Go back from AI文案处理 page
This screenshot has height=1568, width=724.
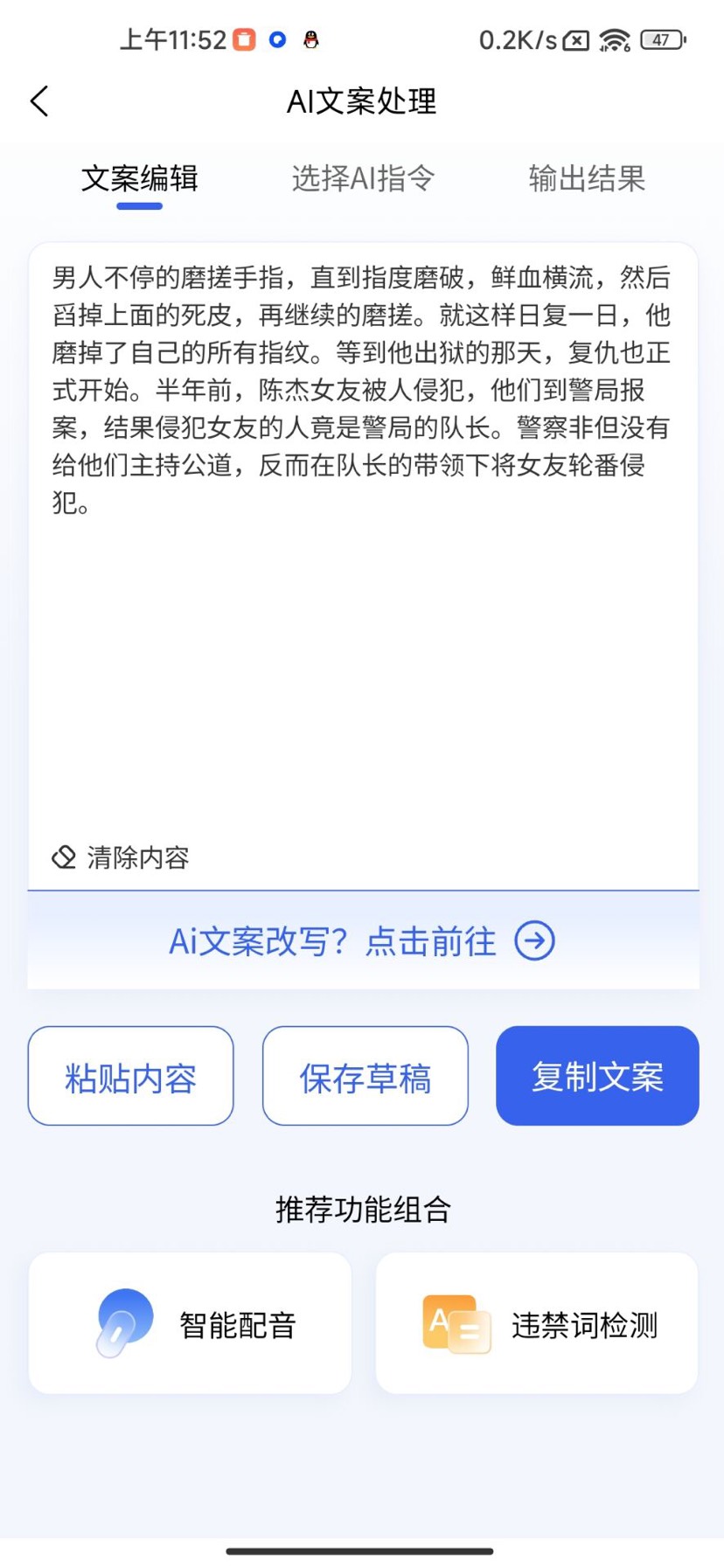pos(39,101)
